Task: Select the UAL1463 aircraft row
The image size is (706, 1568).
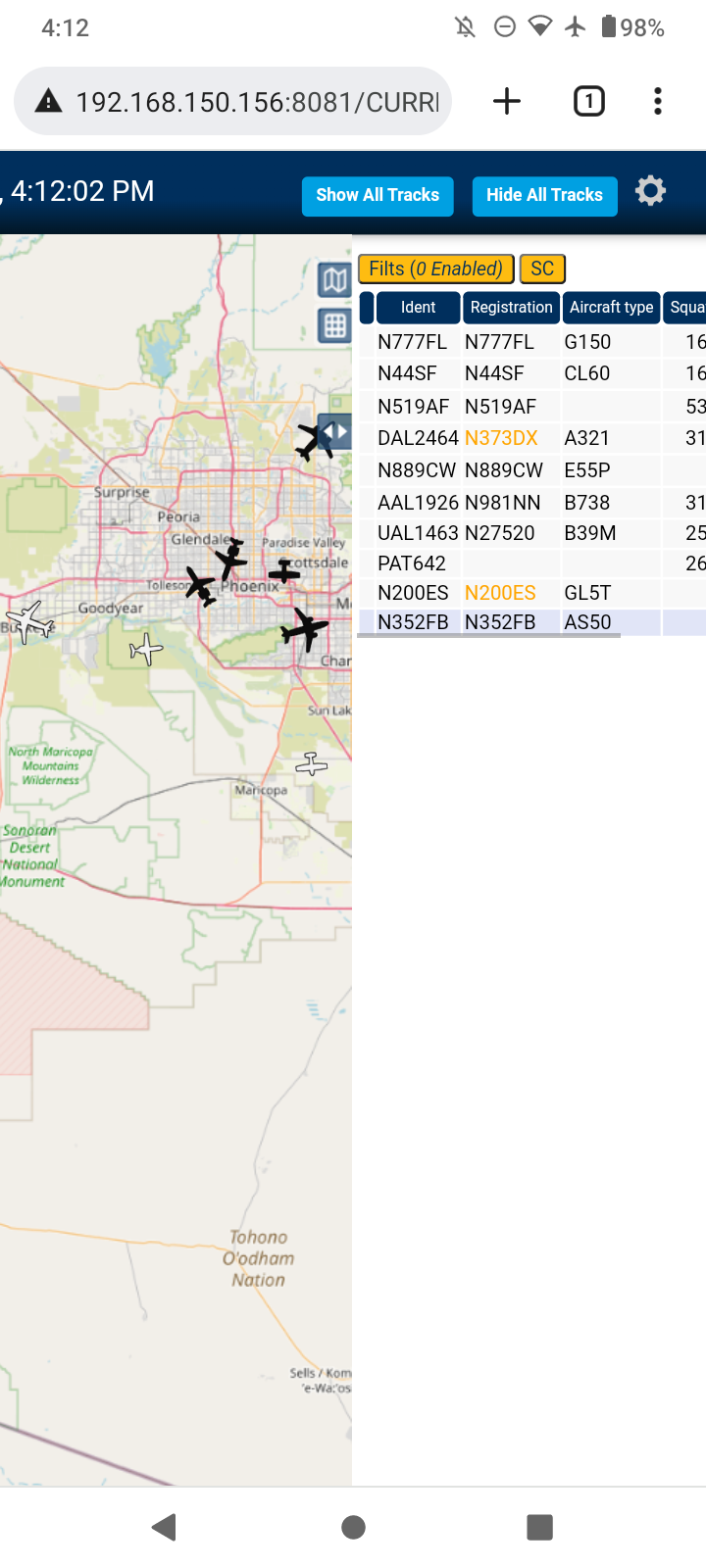Action: pos(532,533)
